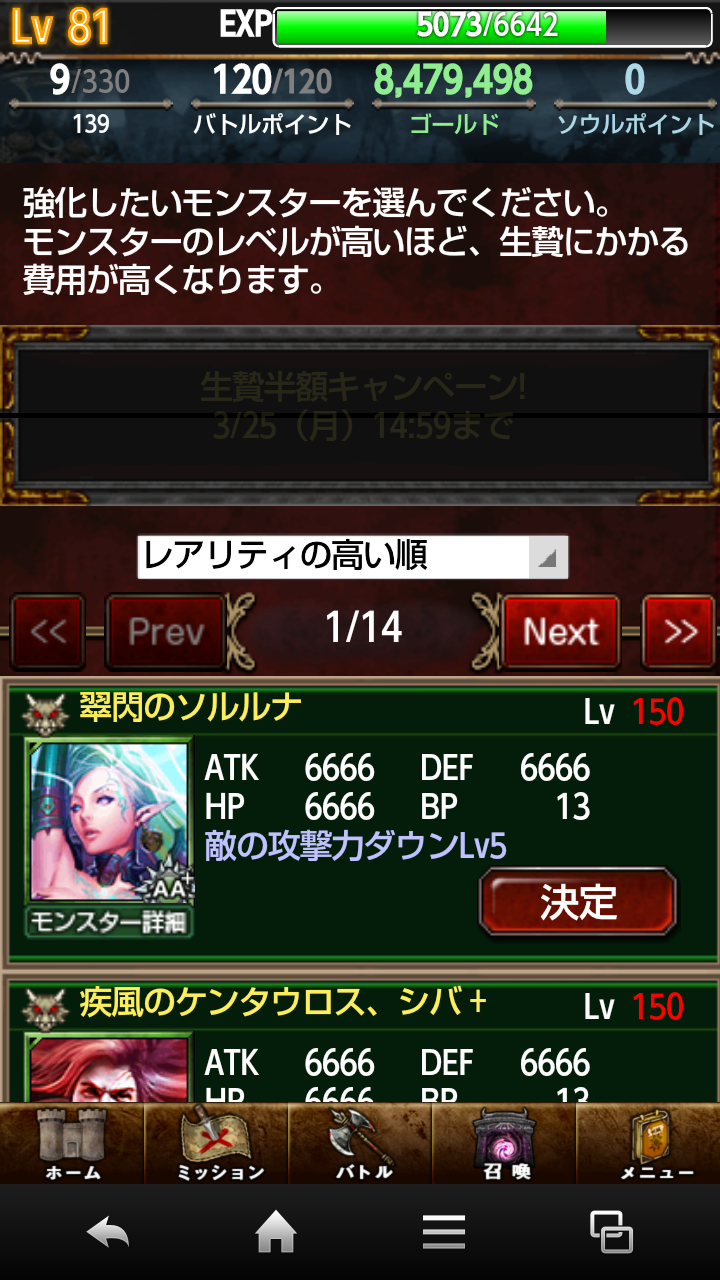Switch to the ミッション tab
This screenshot has height=1280, width=720.
[x=217, y=1144]
